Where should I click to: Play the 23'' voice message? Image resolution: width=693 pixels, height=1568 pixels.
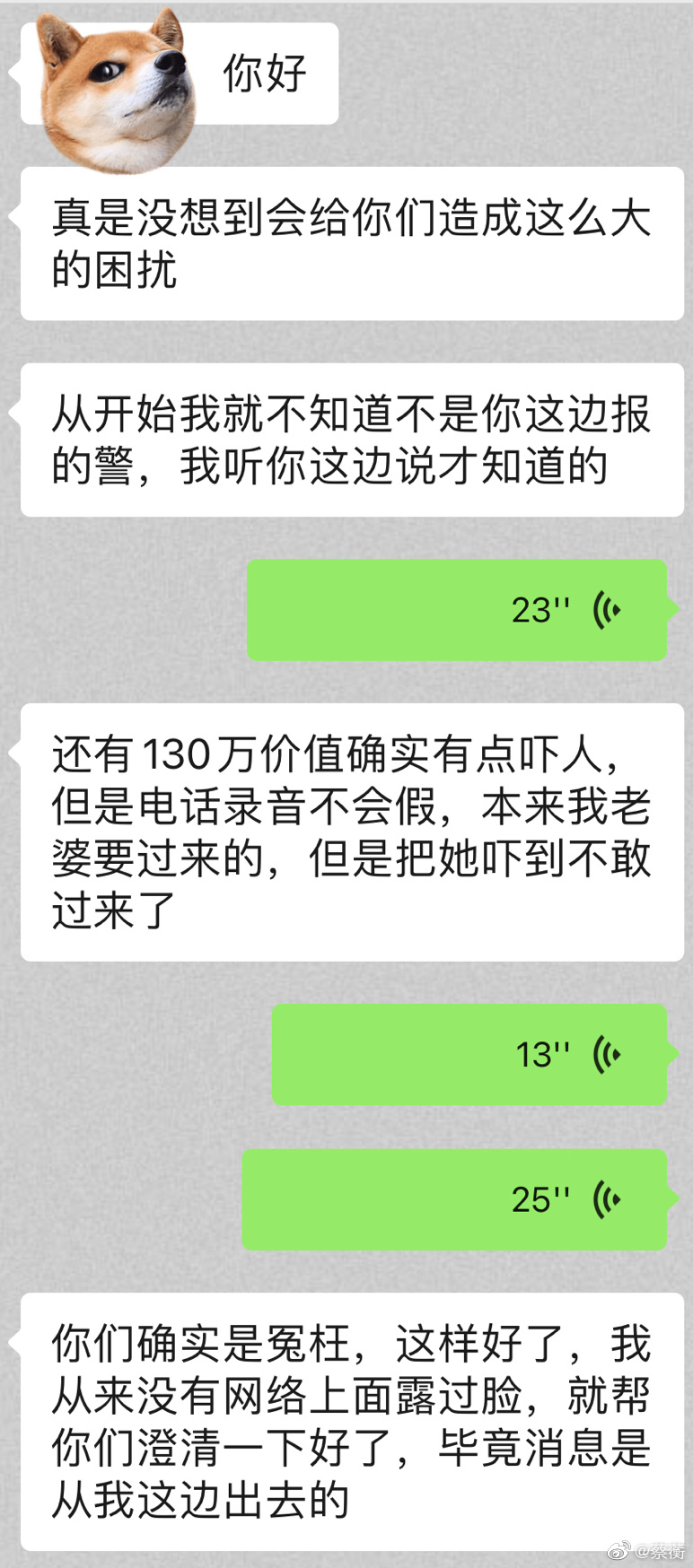pyautogui.click(x=458, y=610)
